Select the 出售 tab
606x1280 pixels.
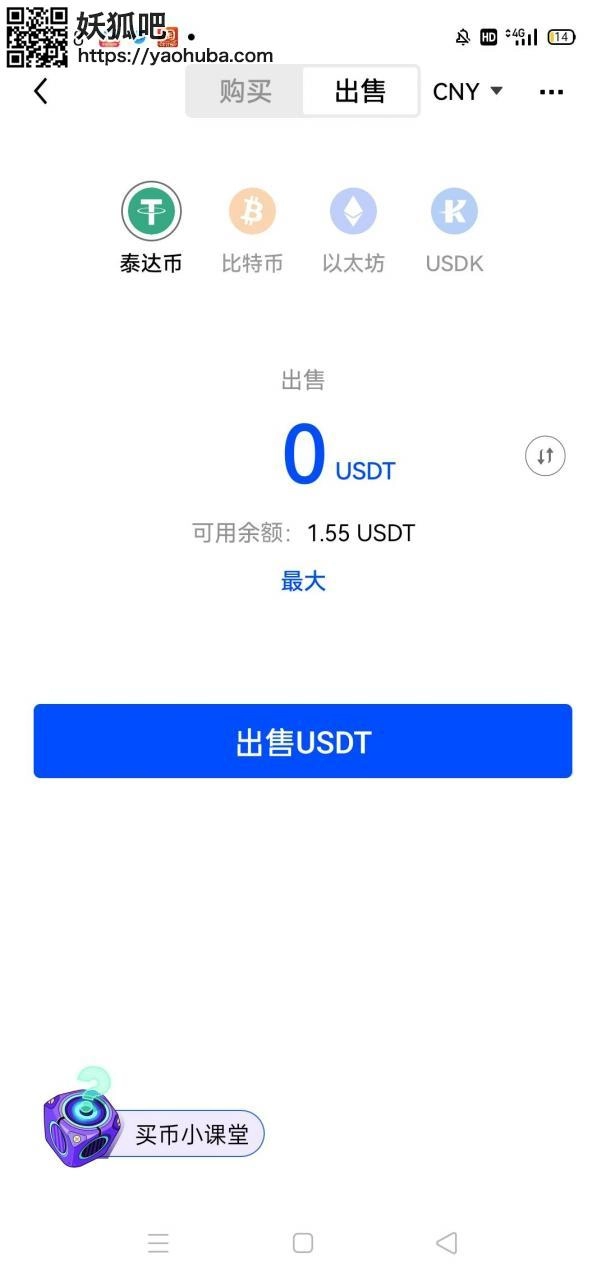coord(360,92)
